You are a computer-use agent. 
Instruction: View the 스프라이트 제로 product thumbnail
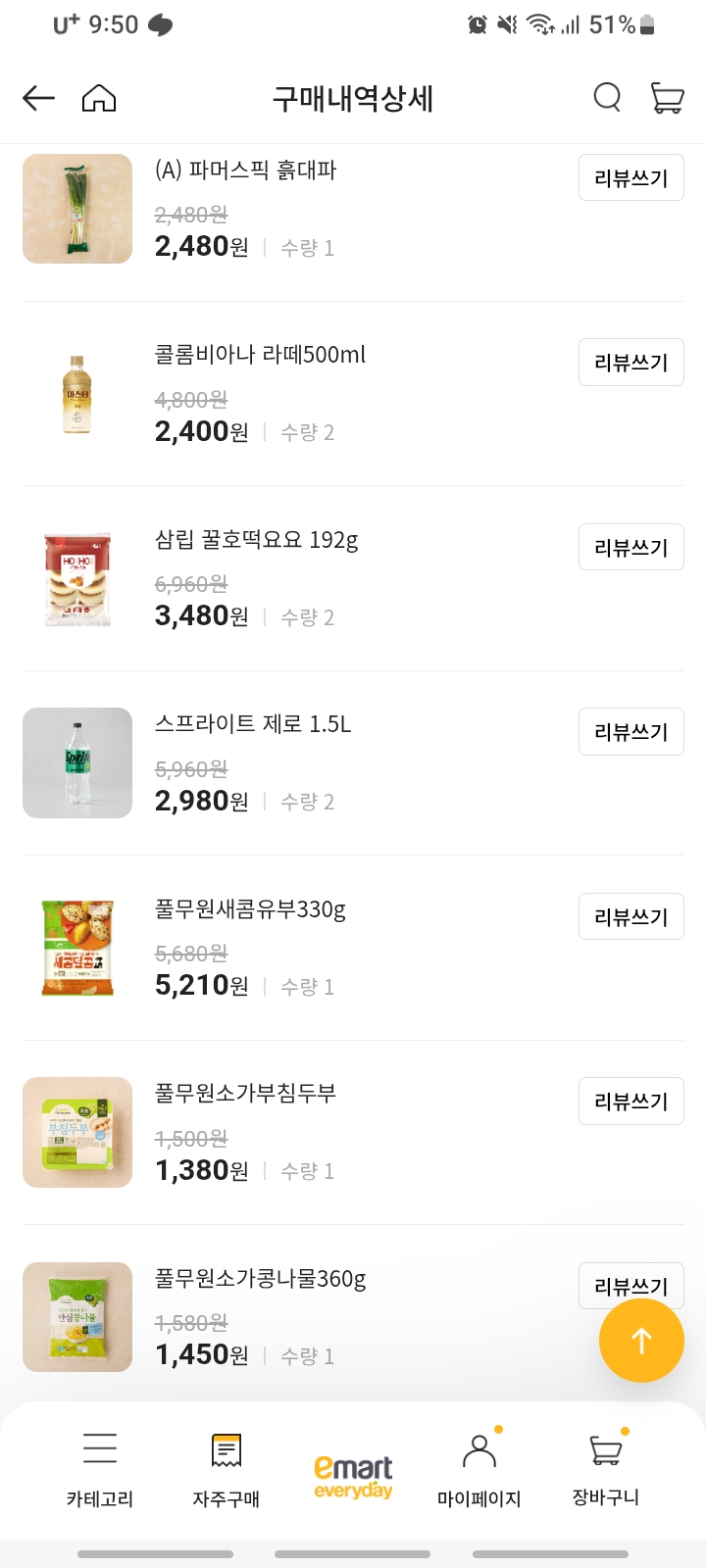point(77,762)
